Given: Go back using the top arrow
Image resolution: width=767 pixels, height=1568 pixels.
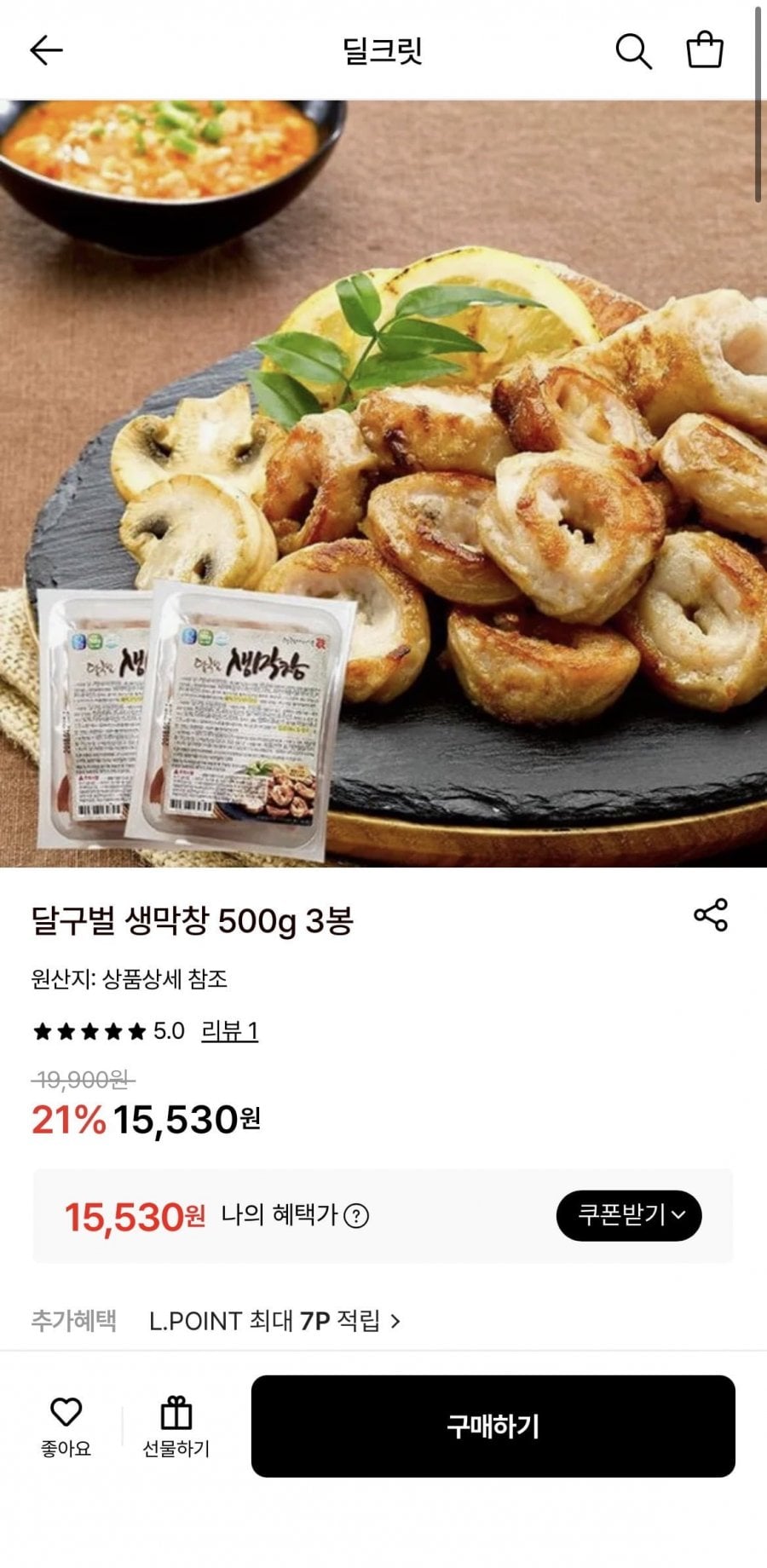Looking at the screenshot, I should 46,50.
